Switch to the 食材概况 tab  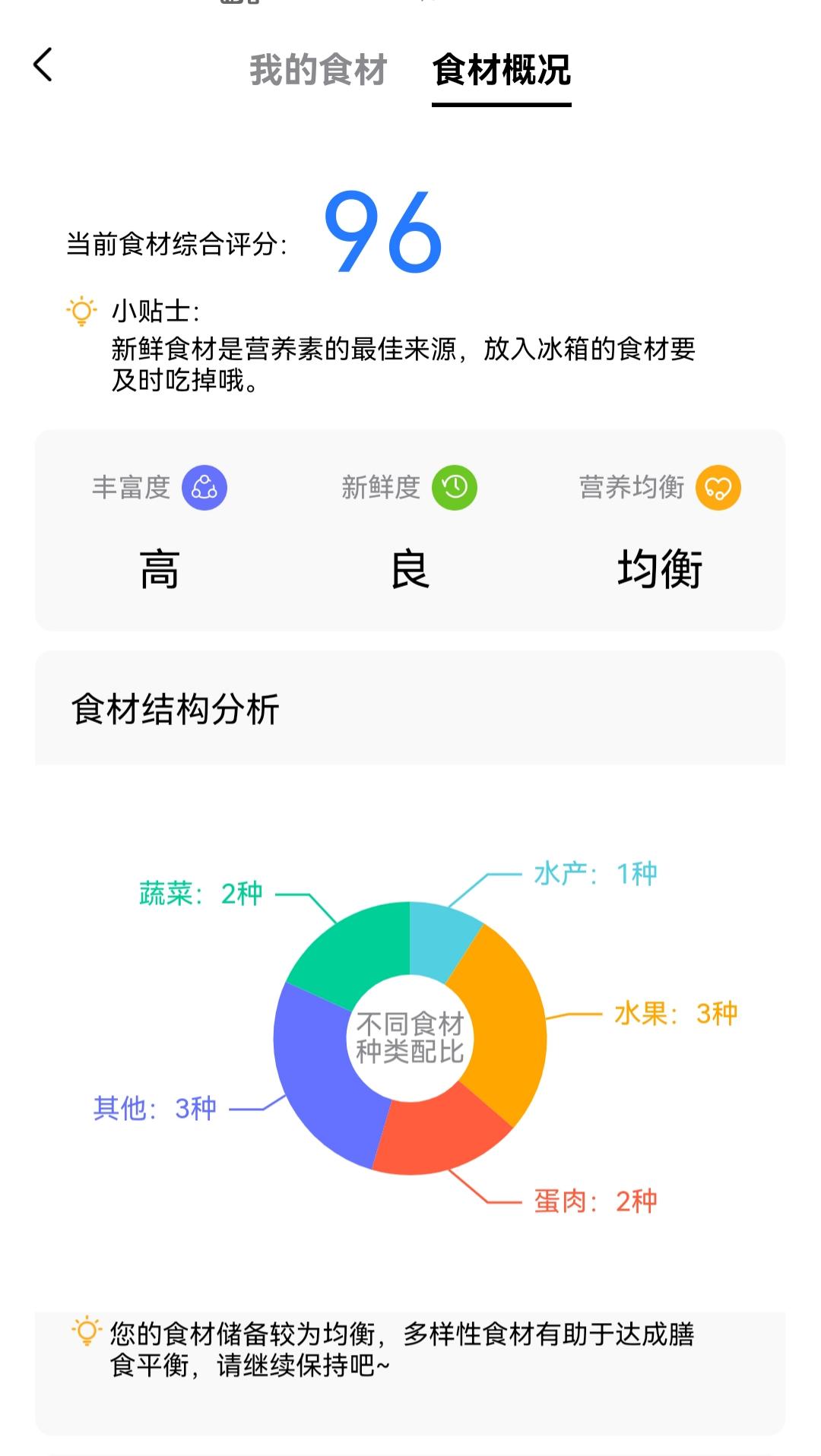tap(502, 71)
